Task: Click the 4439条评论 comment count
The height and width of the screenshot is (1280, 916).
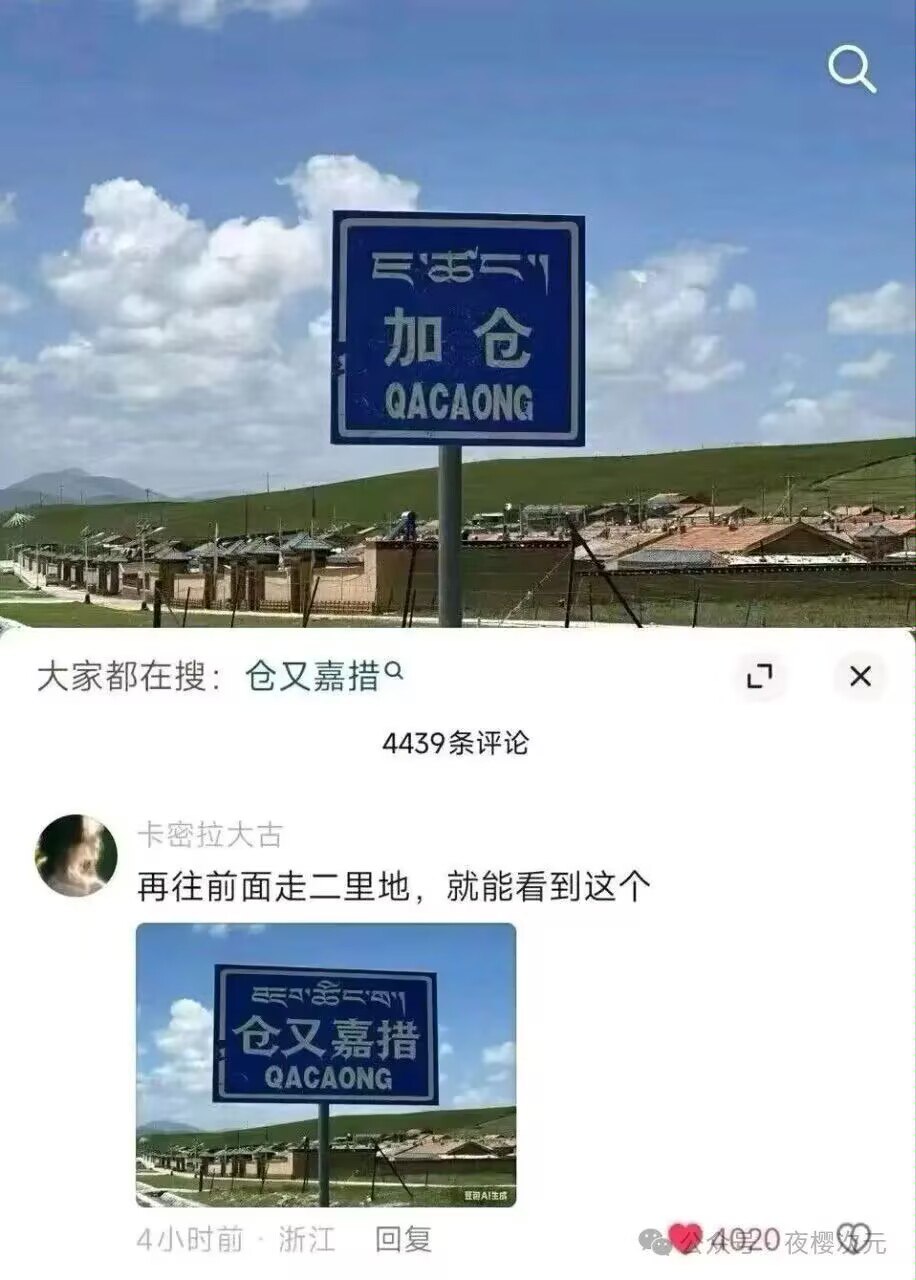Action: 457,742
